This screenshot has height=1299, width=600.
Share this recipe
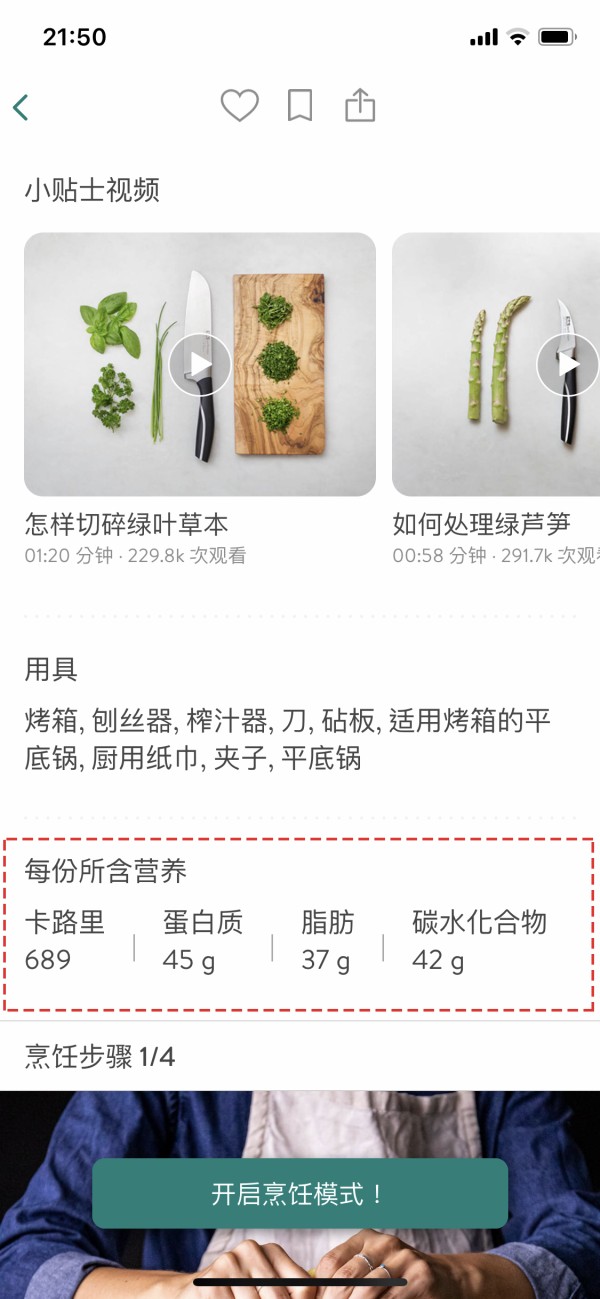pyautogui.click(x=360, y=105)
